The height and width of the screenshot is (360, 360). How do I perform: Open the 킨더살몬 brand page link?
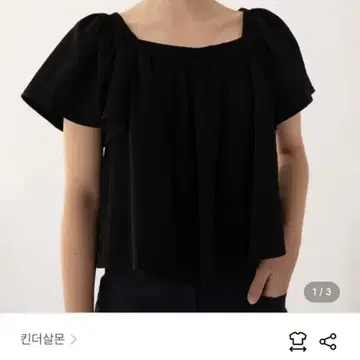point(49,340)
